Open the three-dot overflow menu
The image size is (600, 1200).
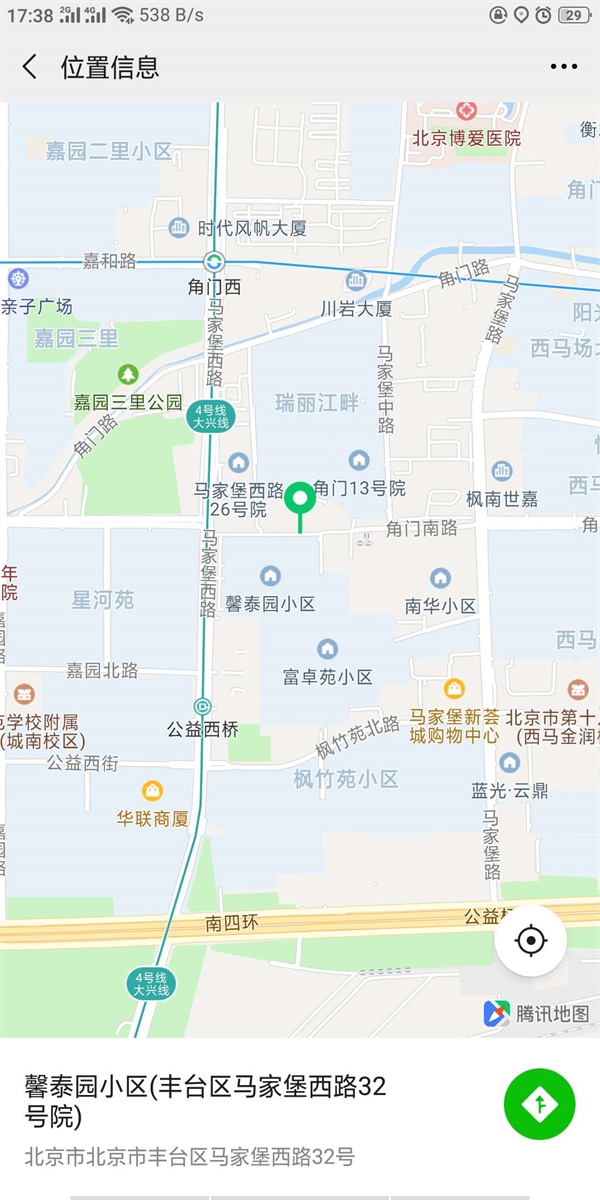564,67
